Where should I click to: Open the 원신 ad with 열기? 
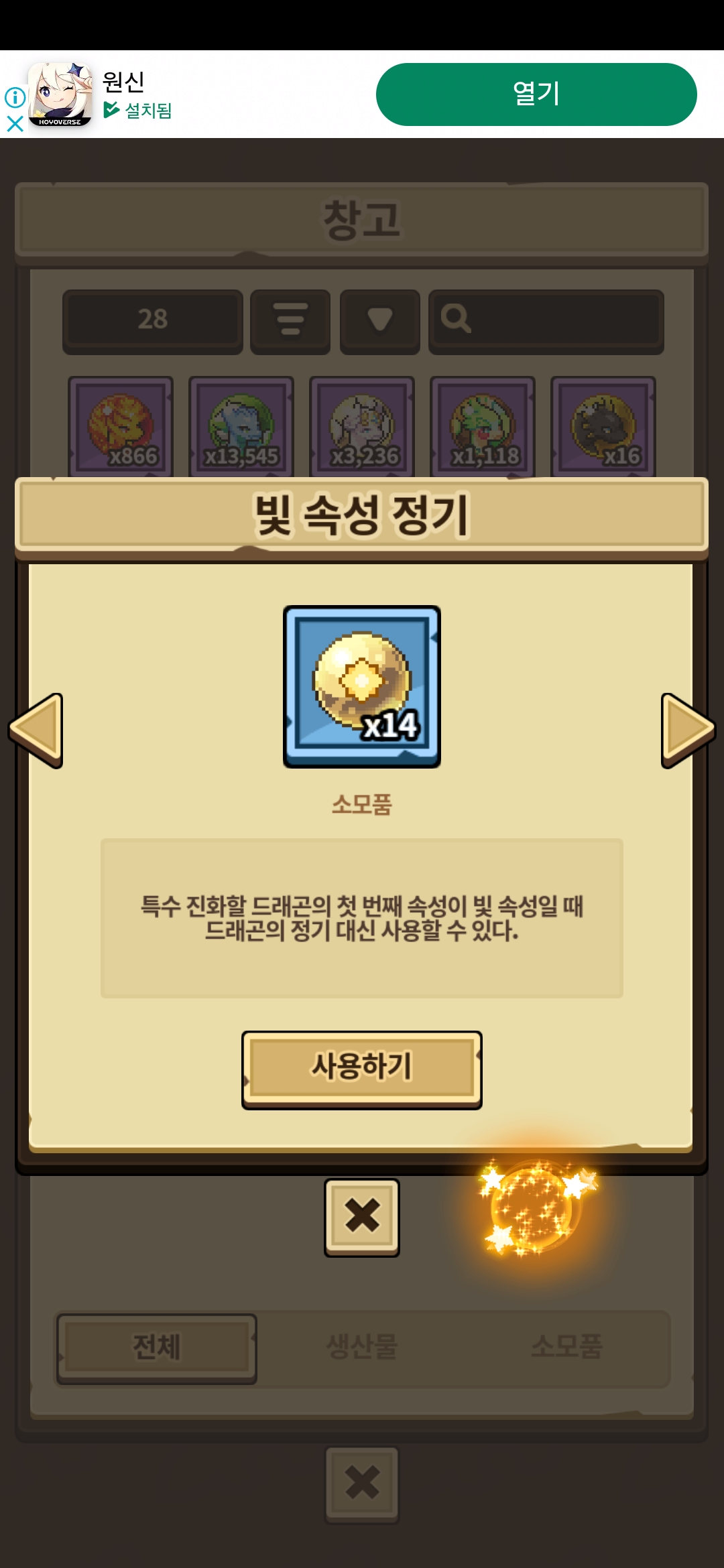(x=536, y=94)
